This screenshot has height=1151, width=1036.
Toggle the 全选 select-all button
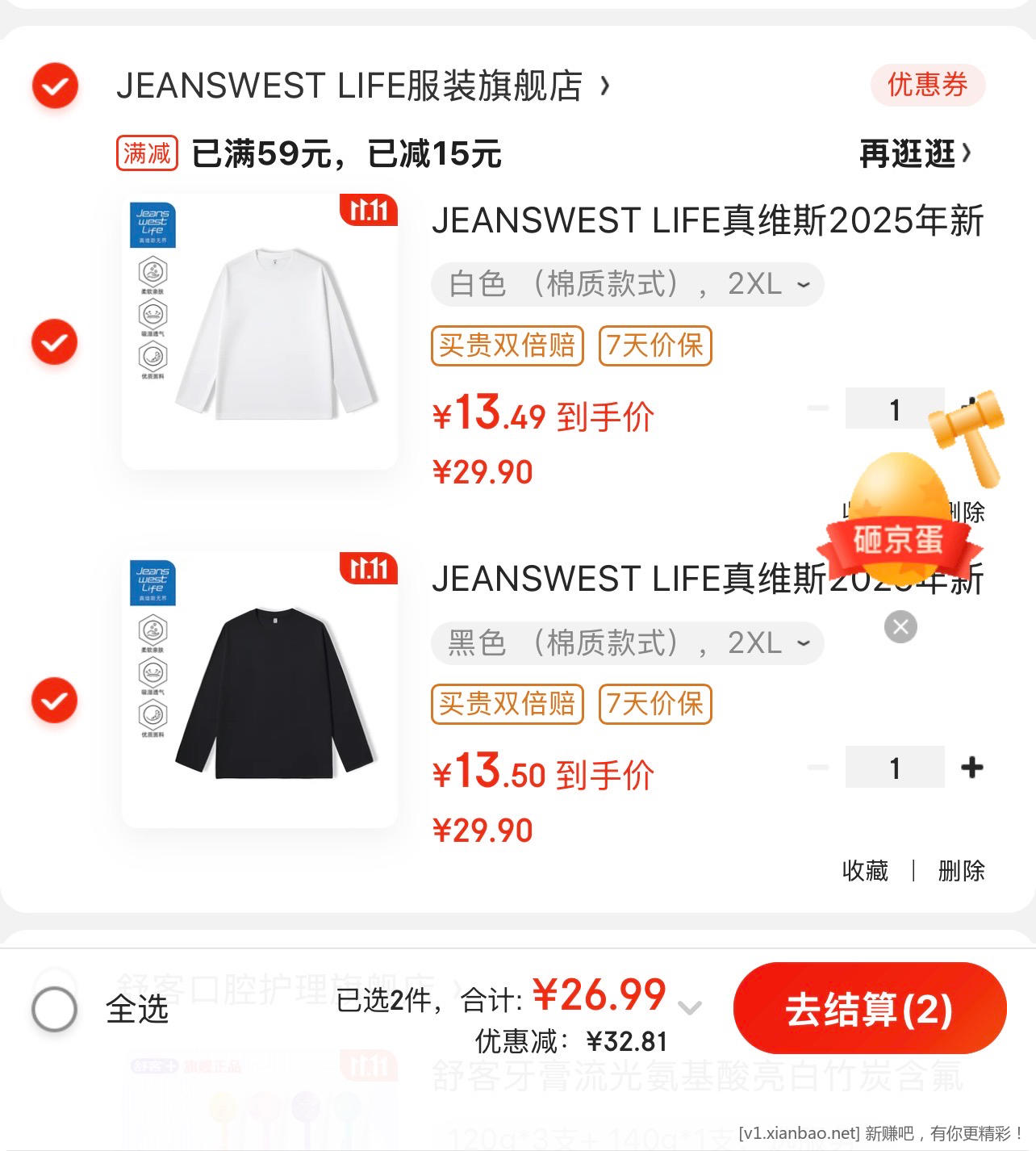tap(53, 1010)
